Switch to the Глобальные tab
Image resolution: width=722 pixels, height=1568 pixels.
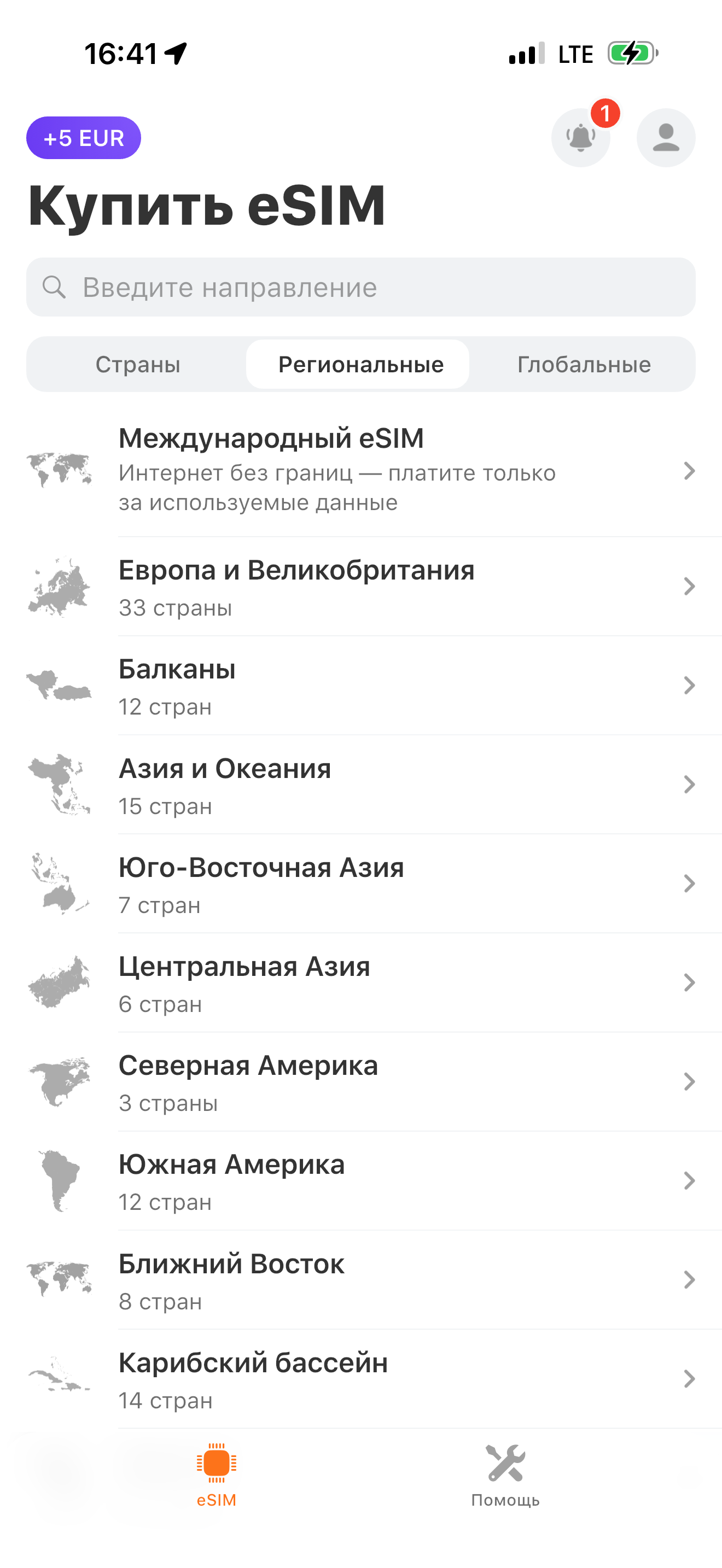(583, 365)
